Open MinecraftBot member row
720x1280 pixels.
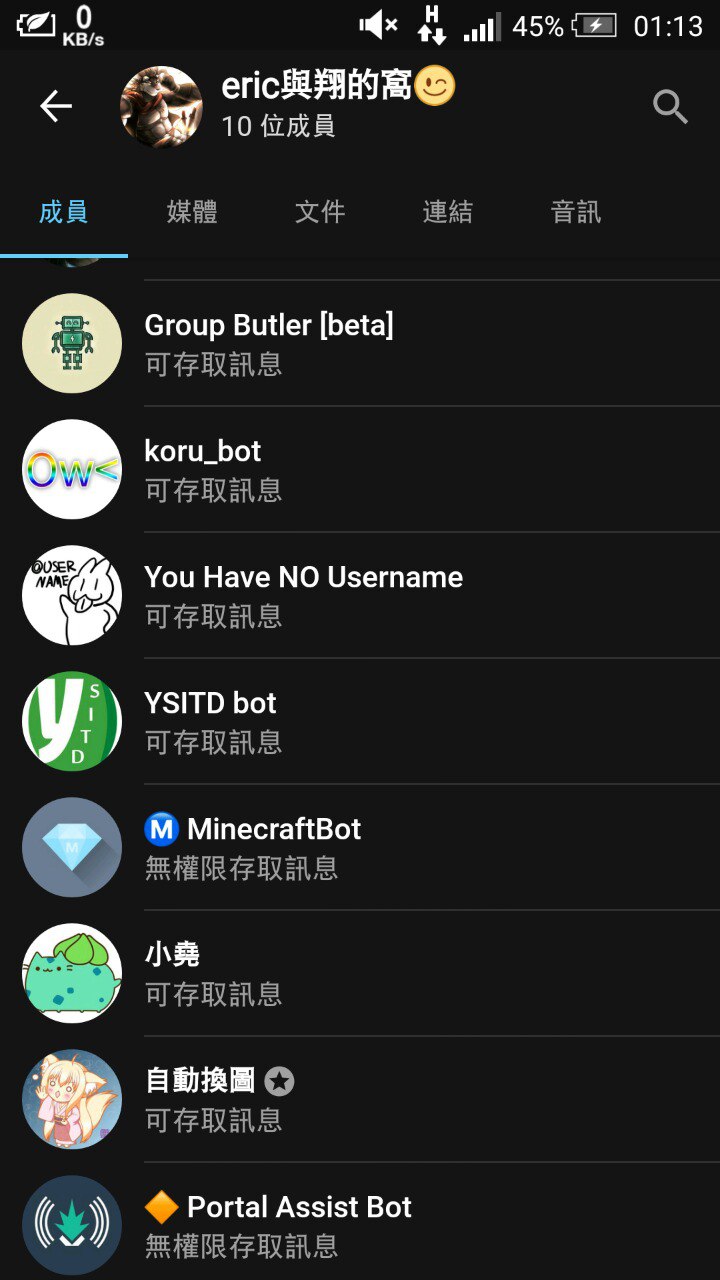[360, 847]
